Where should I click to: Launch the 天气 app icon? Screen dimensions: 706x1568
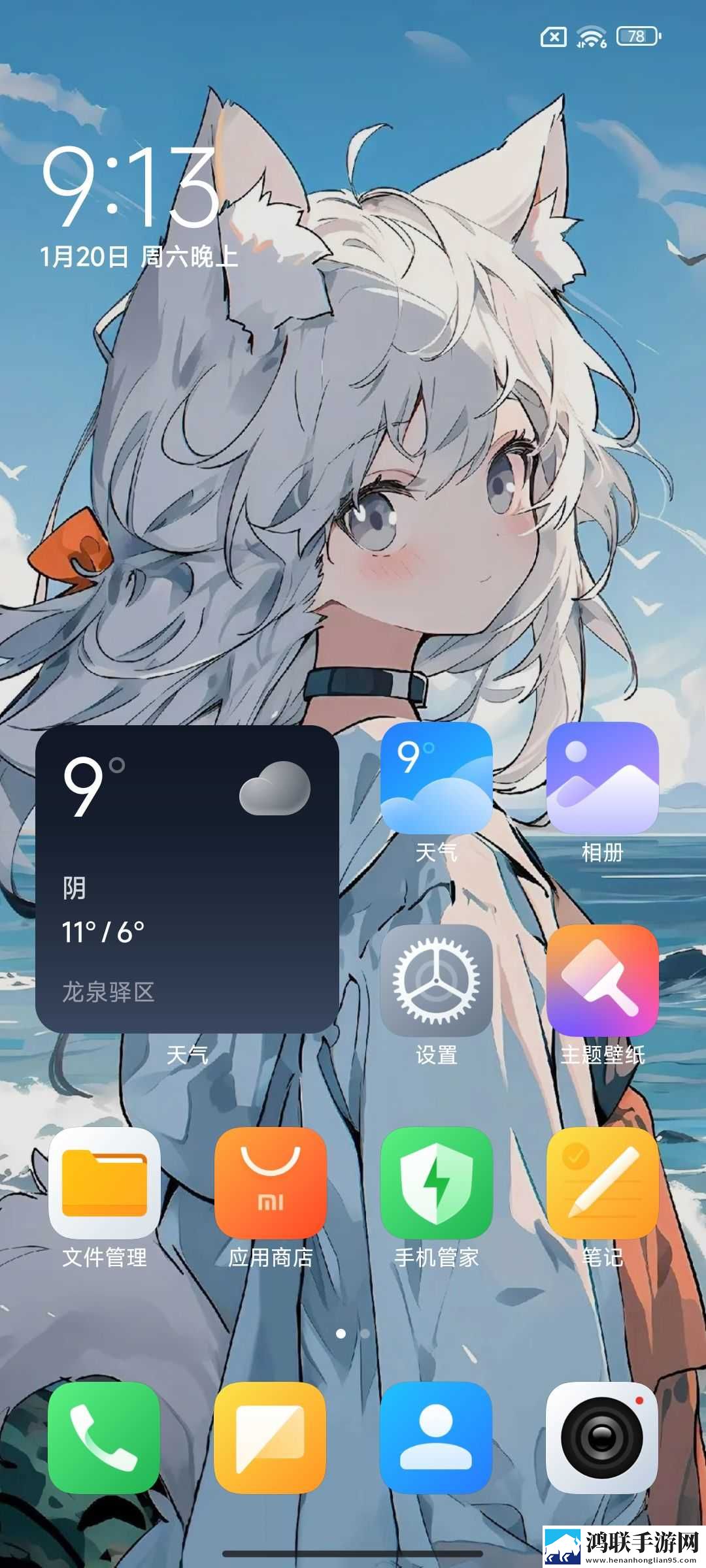point(436,777)
